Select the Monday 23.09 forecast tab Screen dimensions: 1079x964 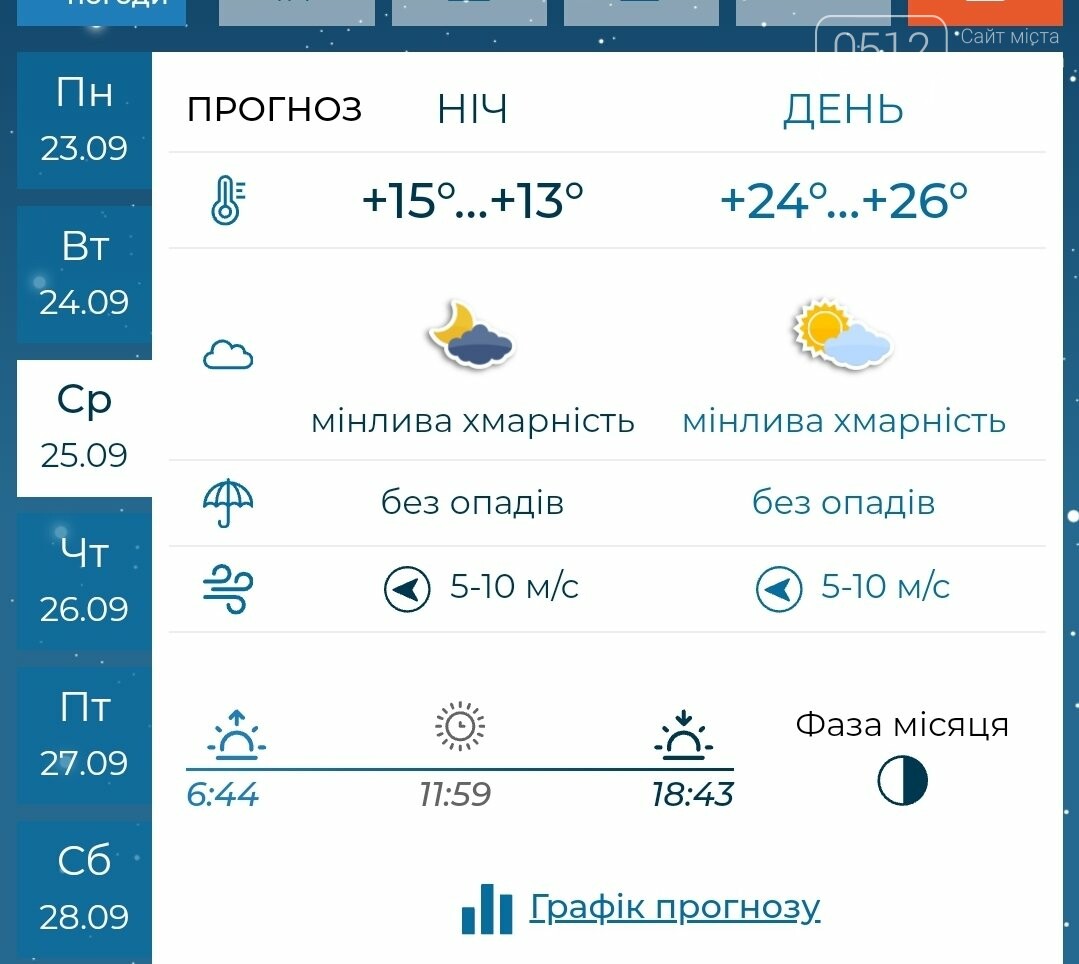84,120
